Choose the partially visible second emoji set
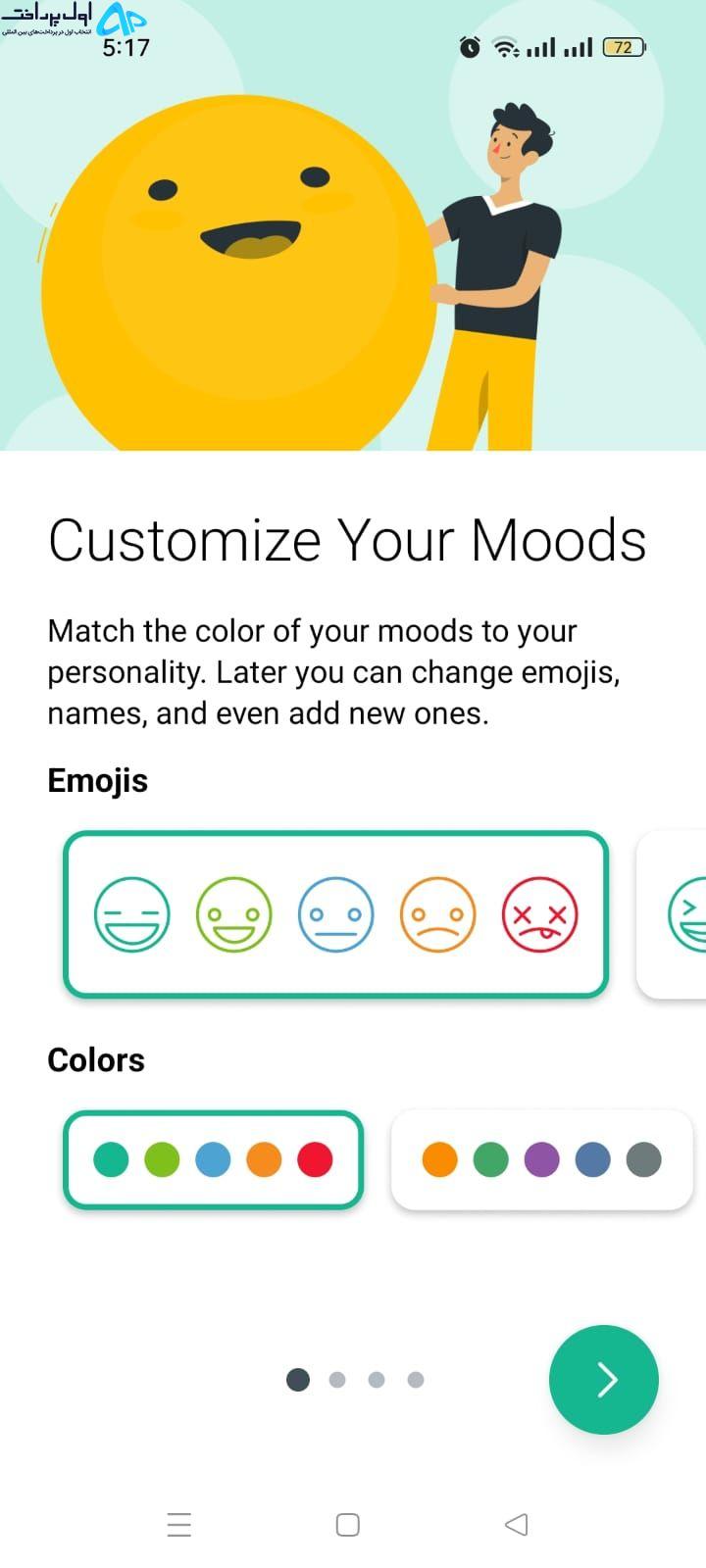The width and height of the screenshot is (706, 1568). (673, 914)
